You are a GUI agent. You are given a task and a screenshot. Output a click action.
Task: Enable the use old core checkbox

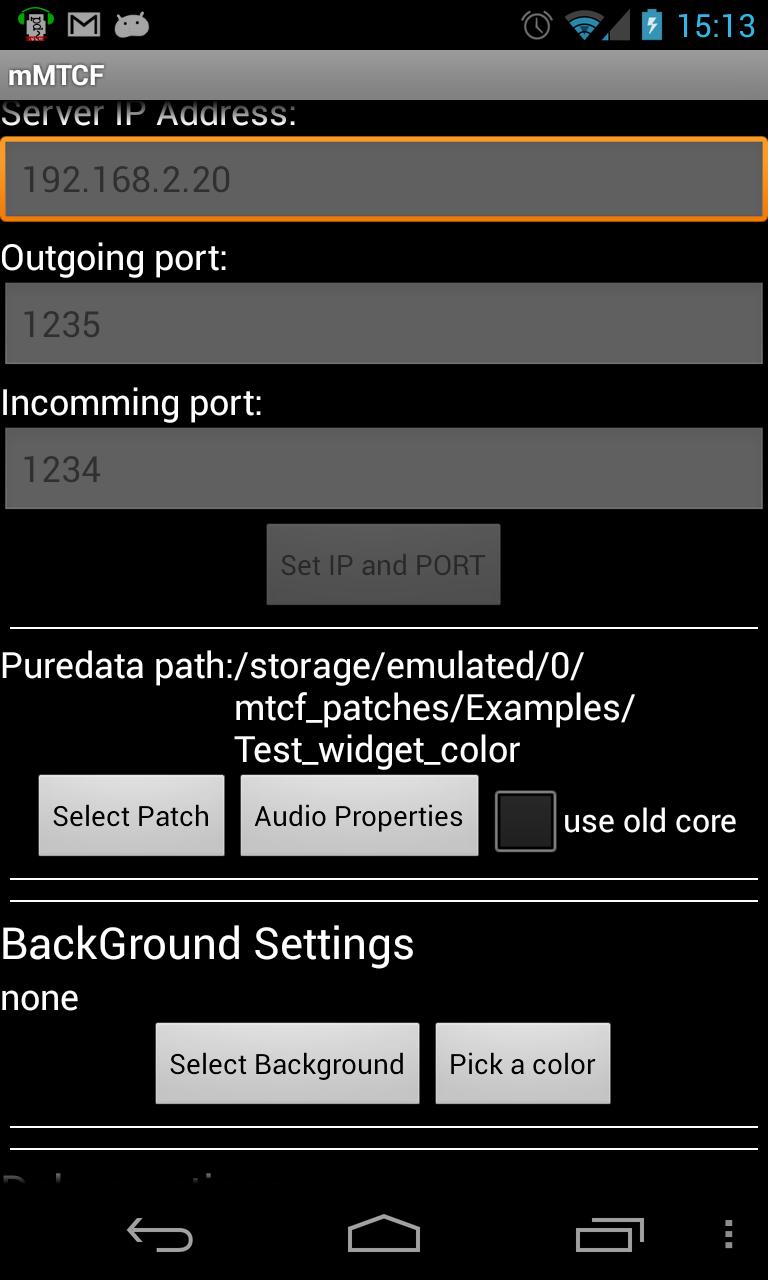pyautogui.click(x=526, y=821)
